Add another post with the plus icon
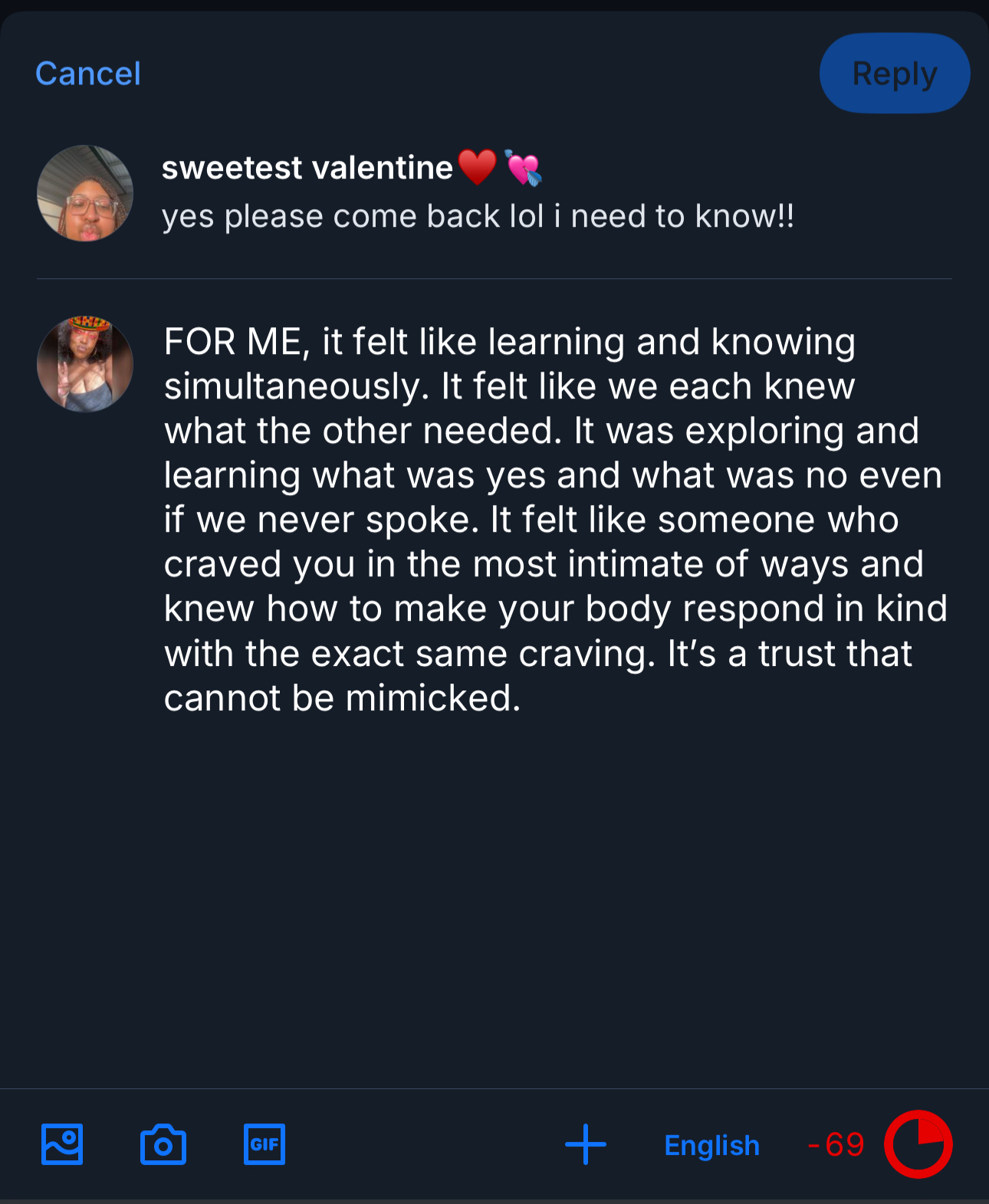Image resolution: width=989 pixels, height=1204 pixels. tap(586, 1144)
